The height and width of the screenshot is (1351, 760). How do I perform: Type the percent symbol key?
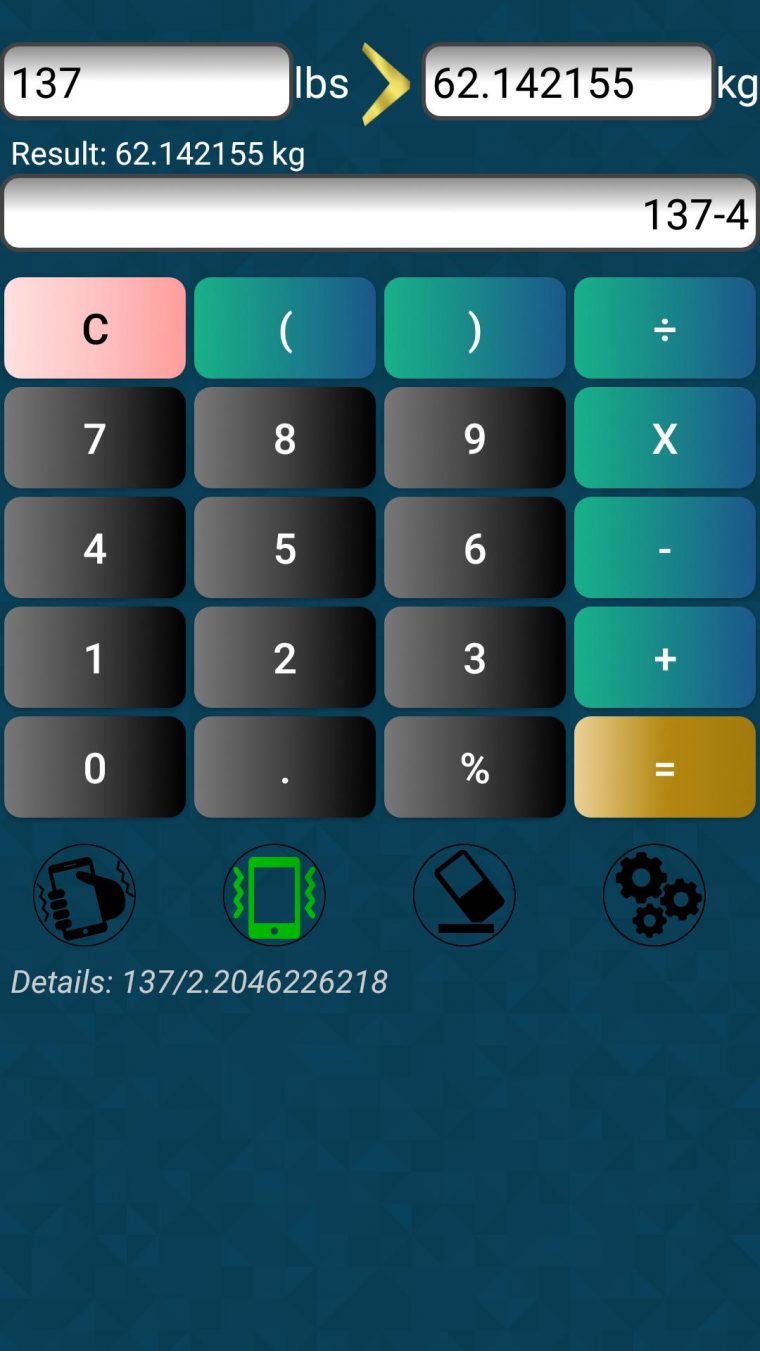474,767
